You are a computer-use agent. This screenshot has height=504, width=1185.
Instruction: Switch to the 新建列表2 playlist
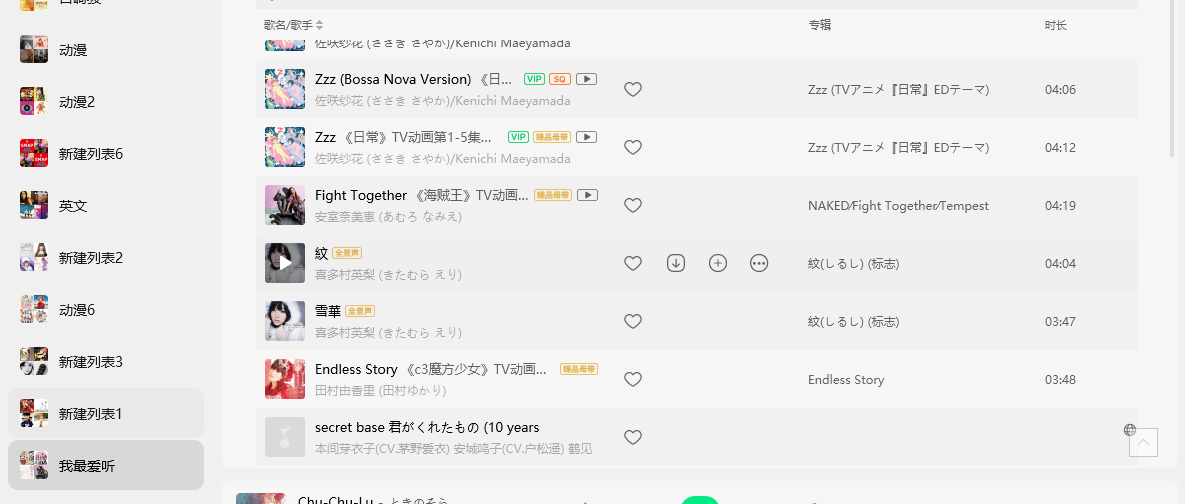coord(90,258)
